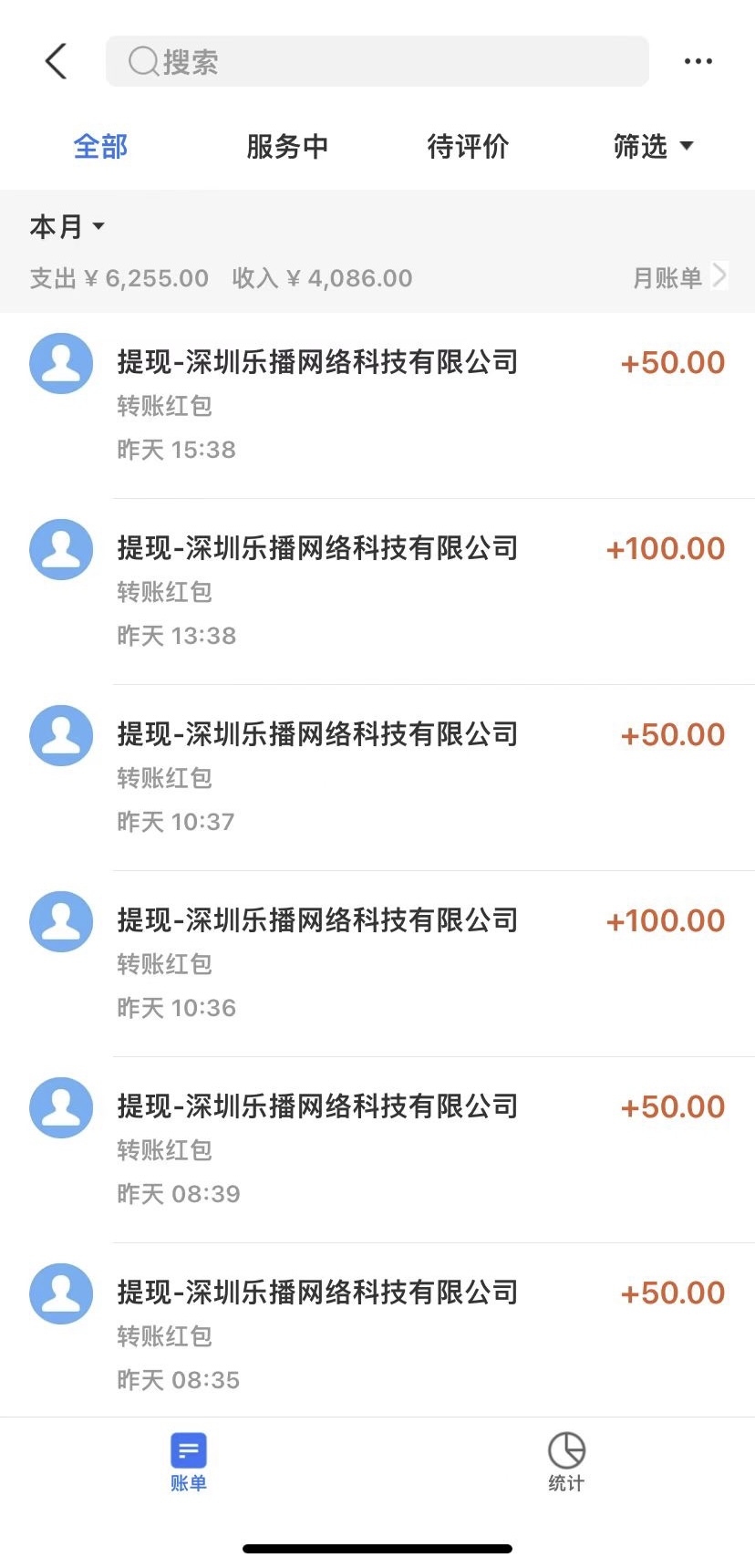Switch to the 全部 tab
Viewport: 755px width, 1568px height.
pos(100,146)
